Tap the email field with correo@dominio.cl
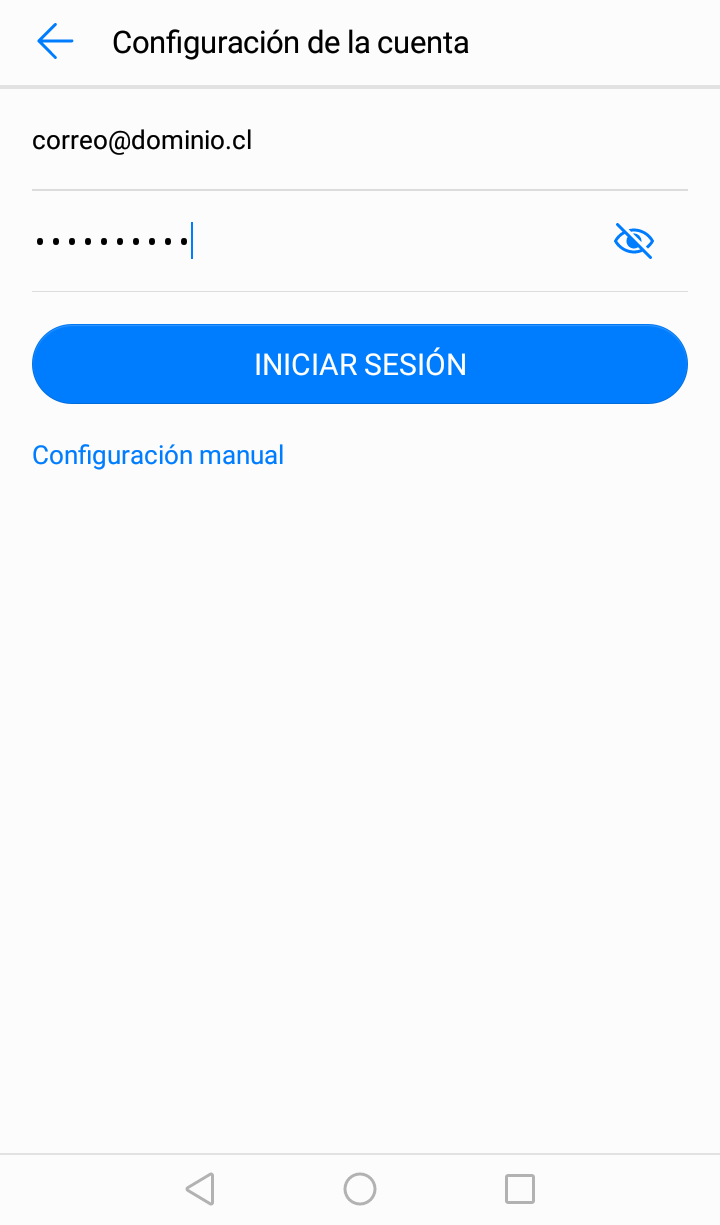 tap(360, 141)
